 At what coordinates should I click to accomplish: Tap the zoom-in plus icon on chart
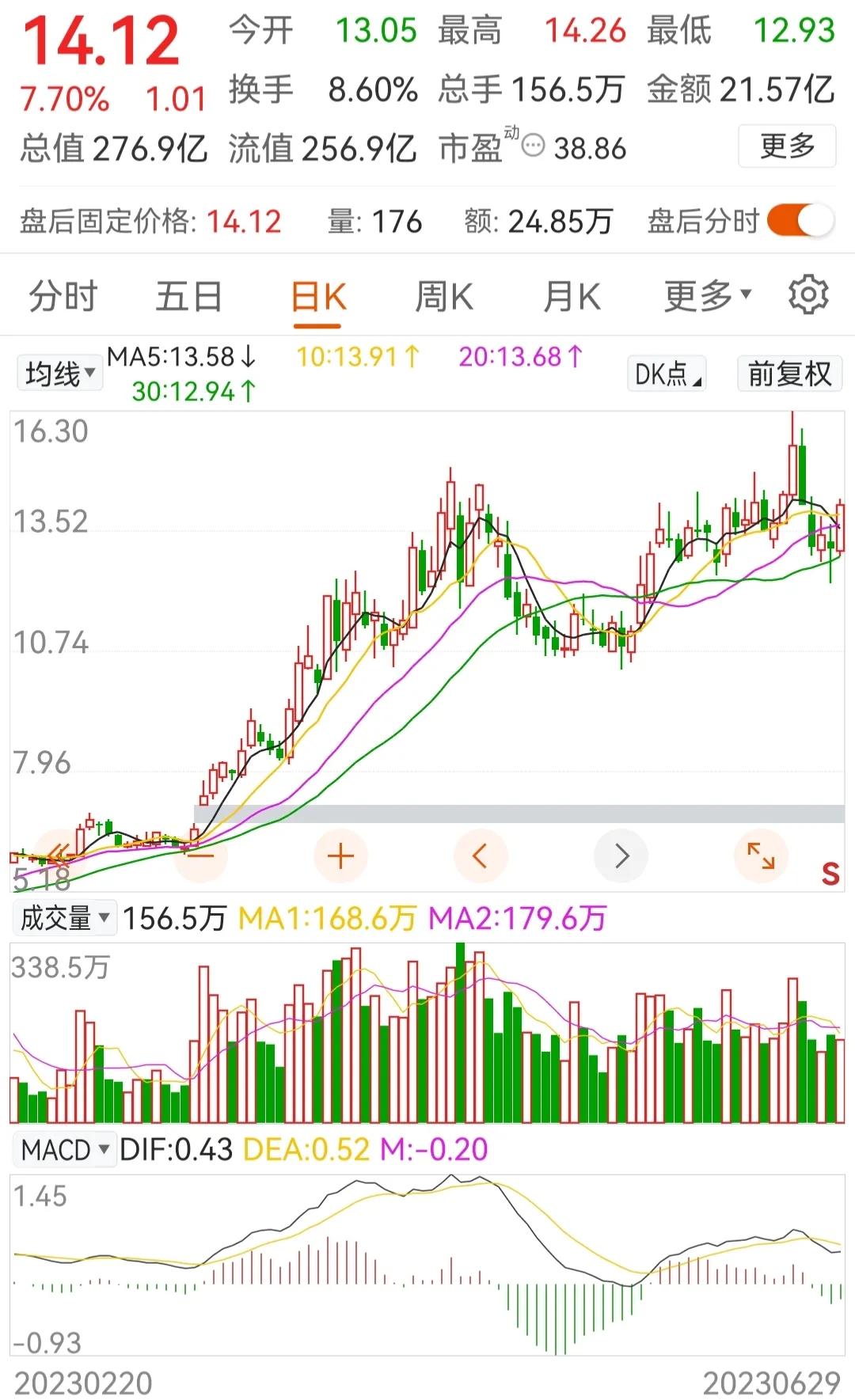pyautogui.click(x=340, y=856)
